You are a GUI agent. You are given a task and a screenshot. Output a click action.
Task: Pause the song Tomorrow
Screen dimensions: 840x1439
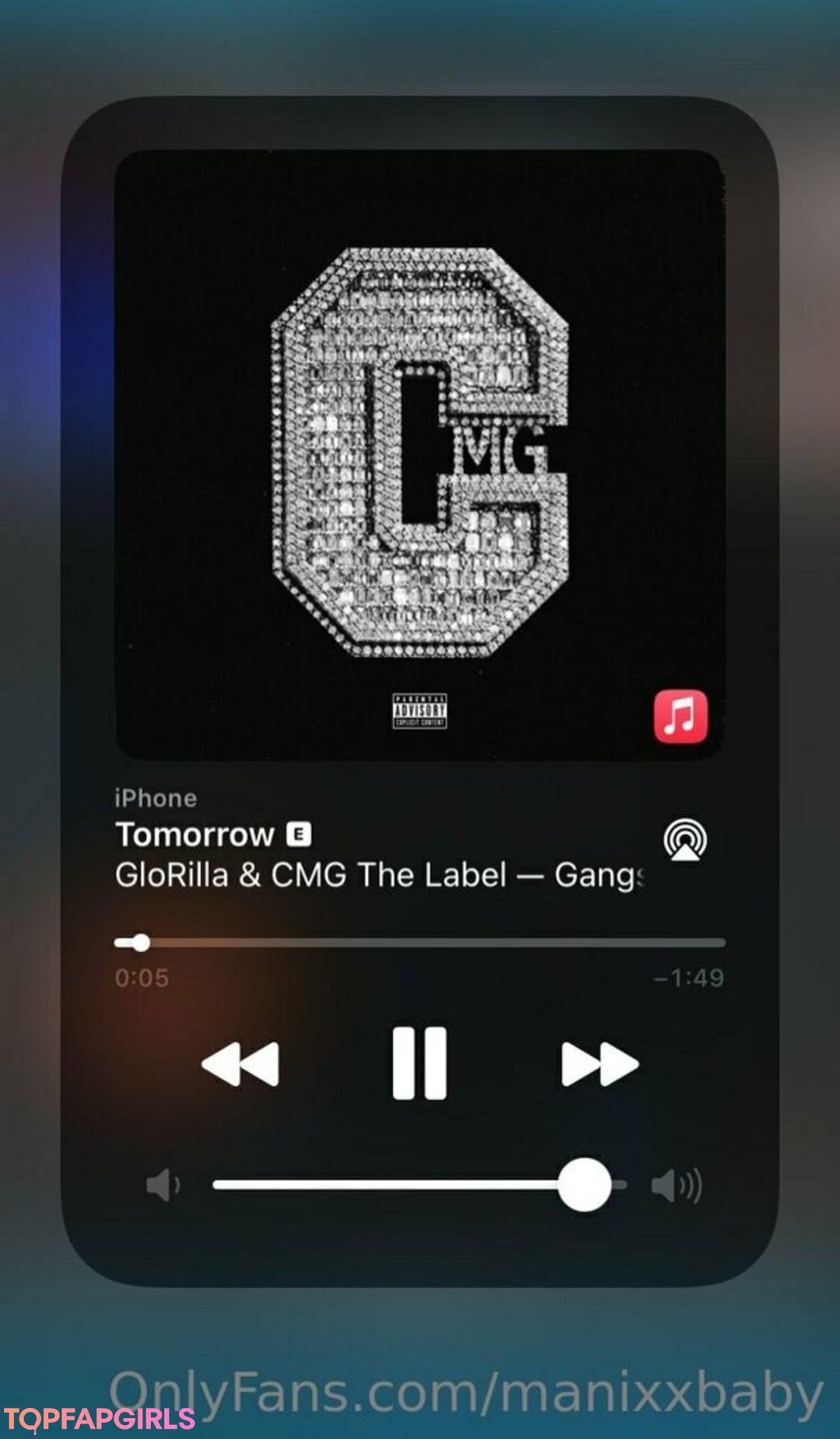[x=419, y=1063]
